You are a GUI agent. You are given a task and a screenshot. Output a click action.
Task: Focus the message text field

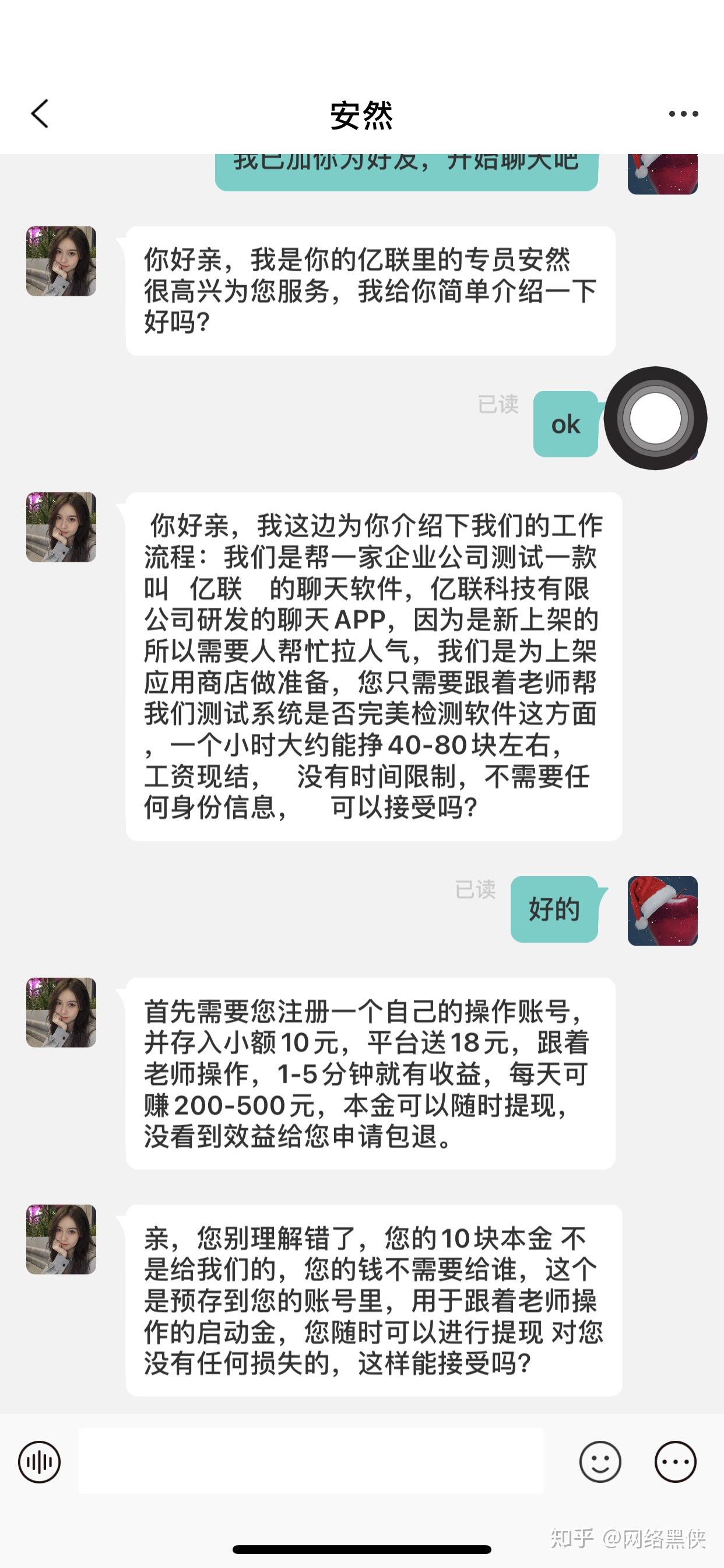(x=311, y=1461)
